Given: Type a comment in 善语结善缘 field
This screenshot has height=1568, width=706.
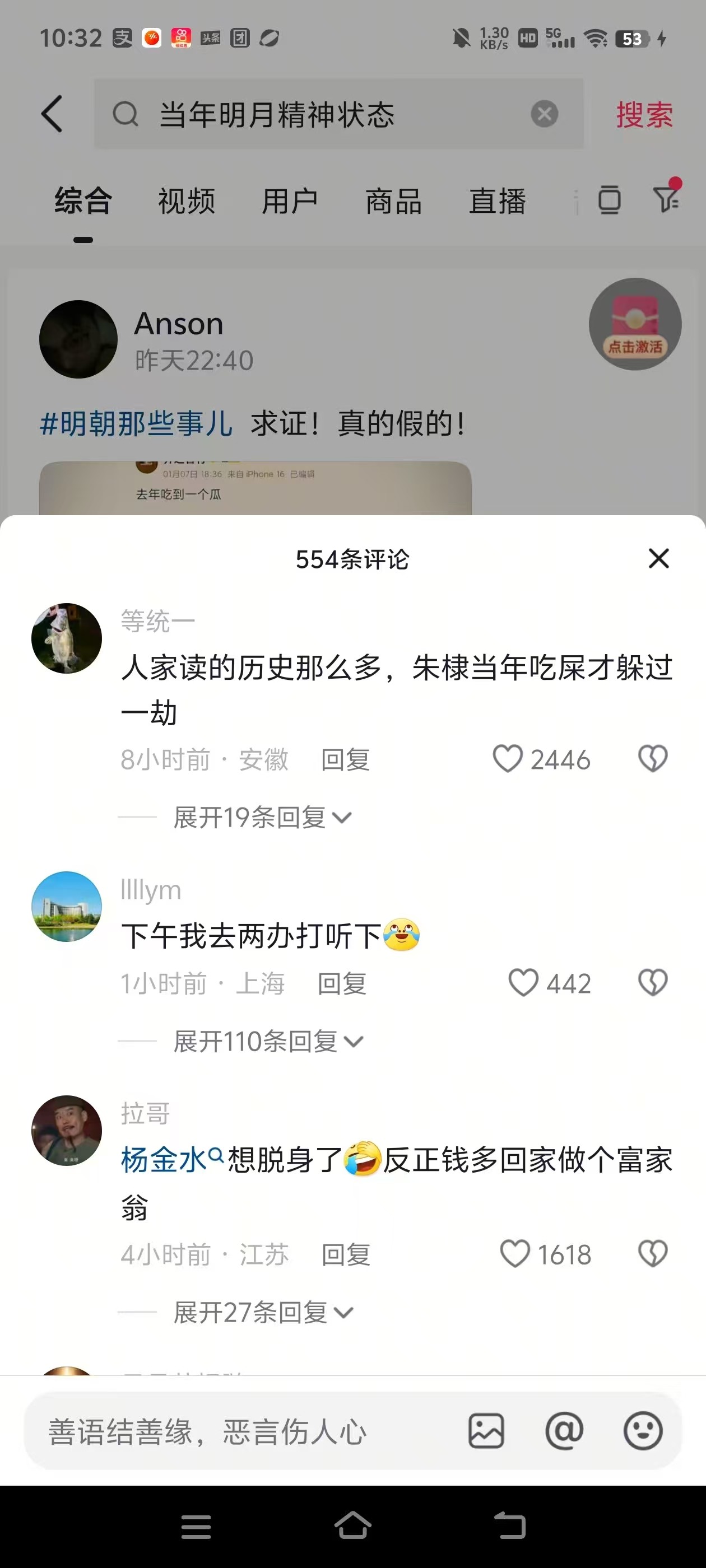Looking at the screenshot, I should 244,1431.
